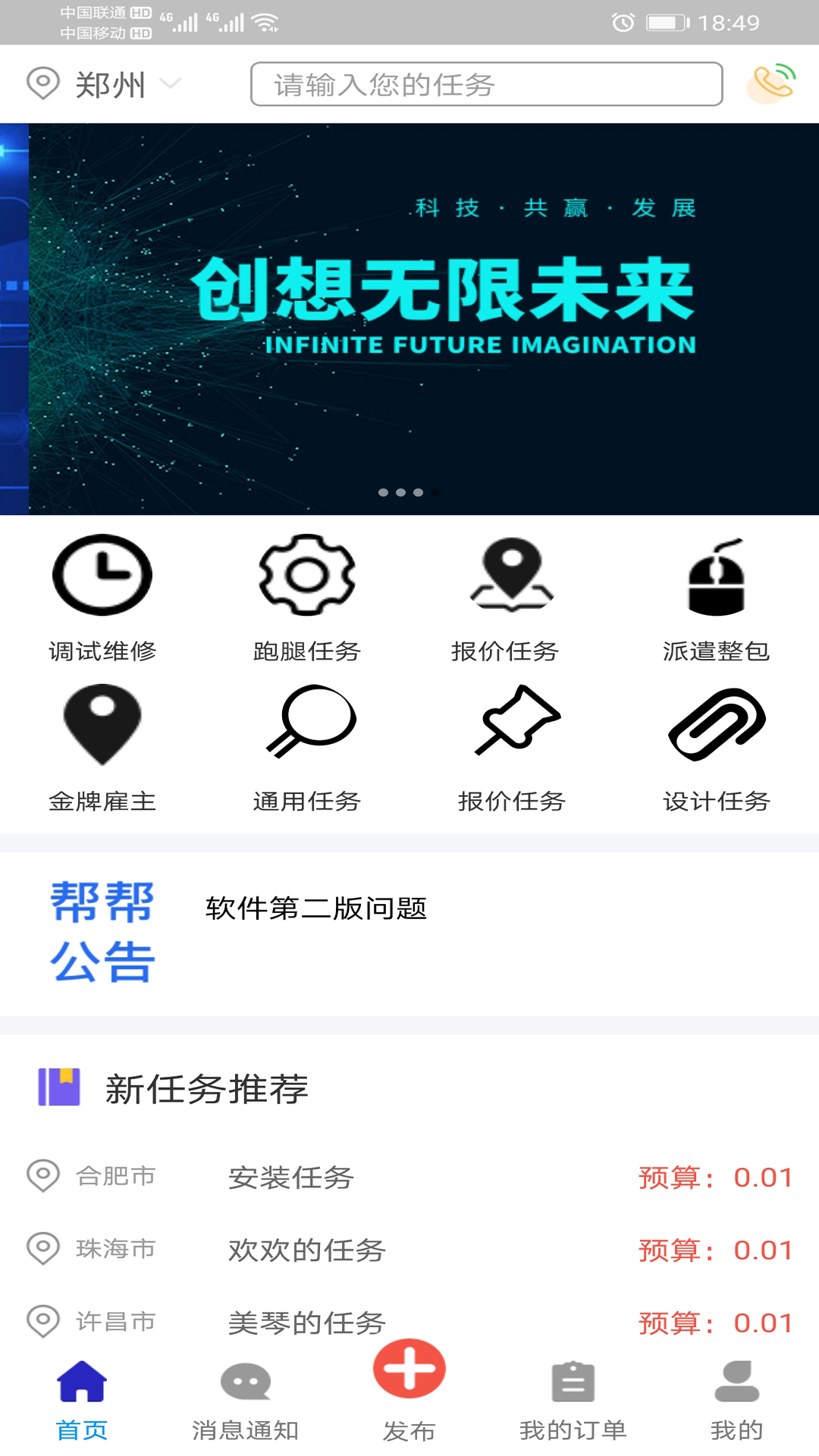Open the 郑州 city selector dropdown

click(x=106, y=84)
